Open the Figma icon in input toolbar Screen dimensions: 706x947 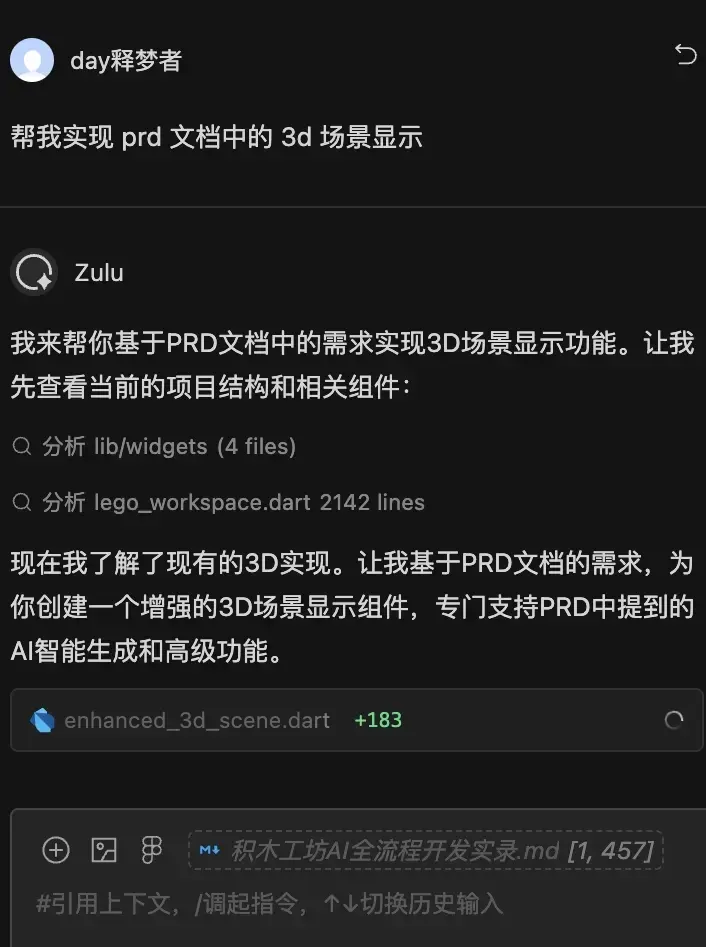[x=152, y=851]
